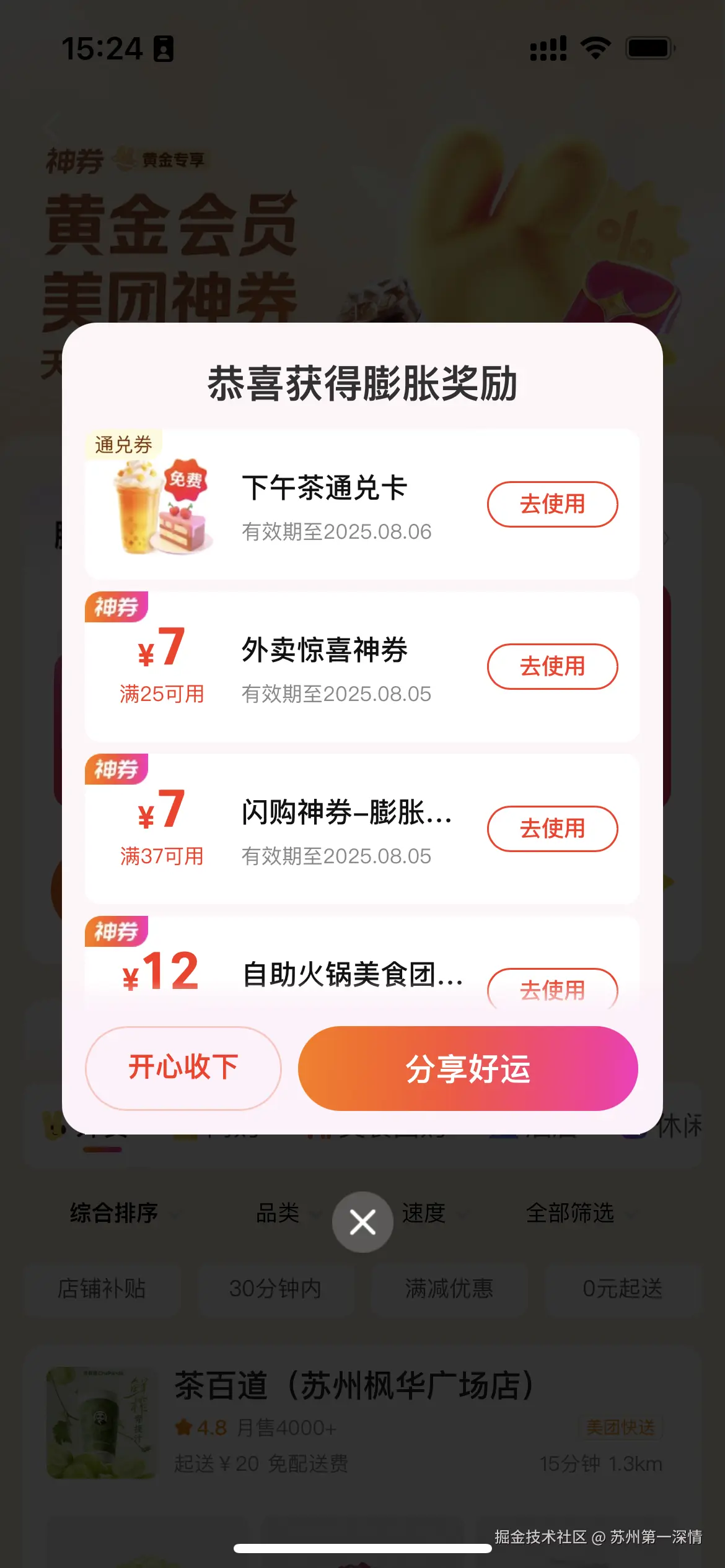Click the milk tea drink coupon icon
Viewport: 725px width, 1568px height.
(139, 514)
